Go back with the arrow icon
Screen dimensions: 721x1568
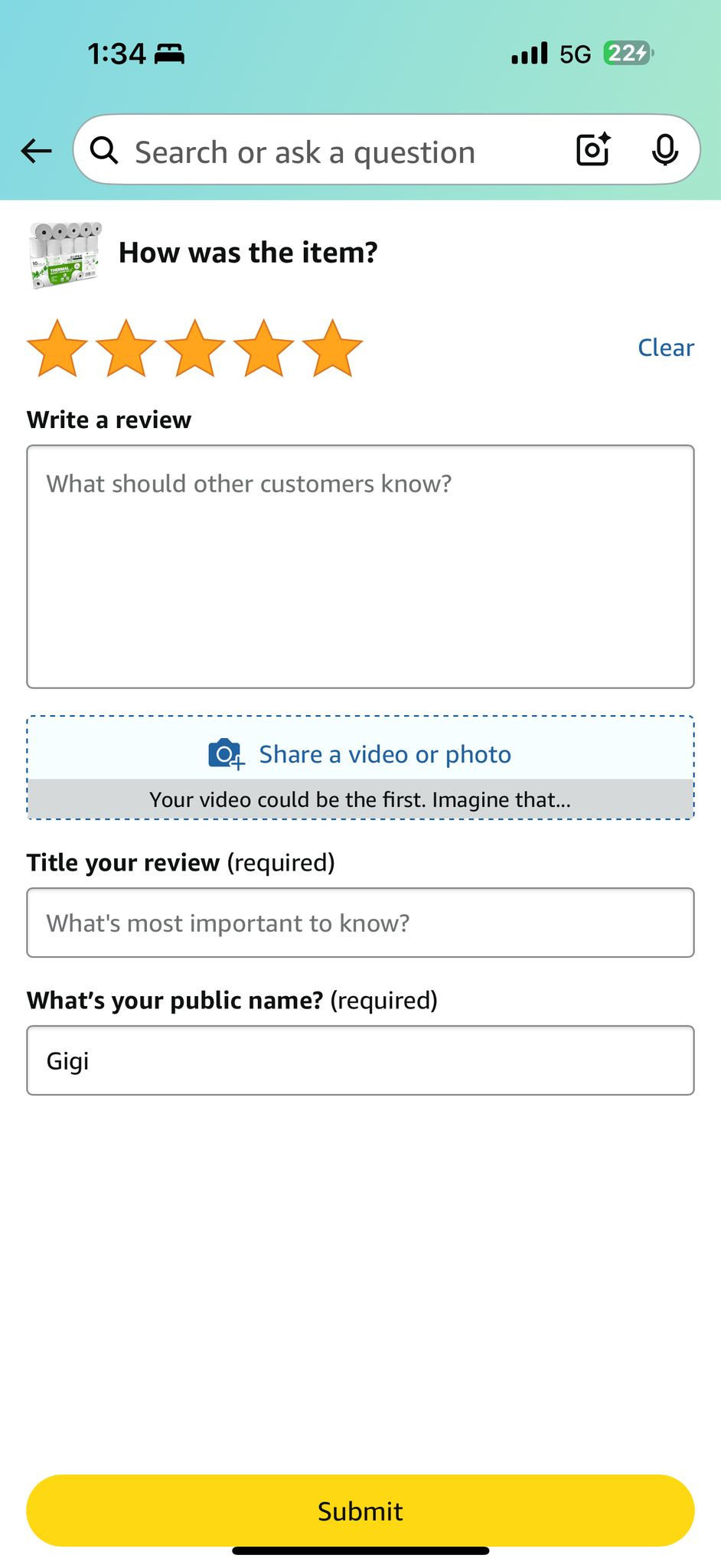click(36, 151)
